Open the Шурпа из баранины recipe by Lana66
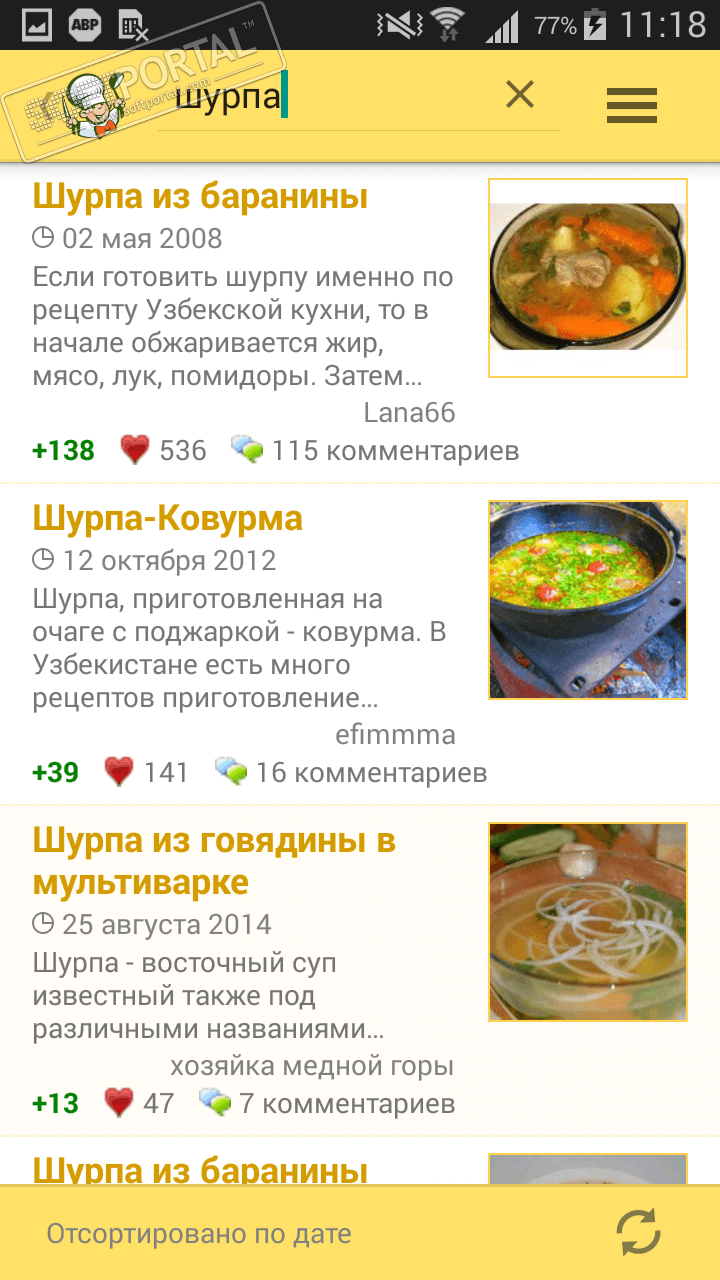This screenshot has width=720, height=1280. (200, 196)
